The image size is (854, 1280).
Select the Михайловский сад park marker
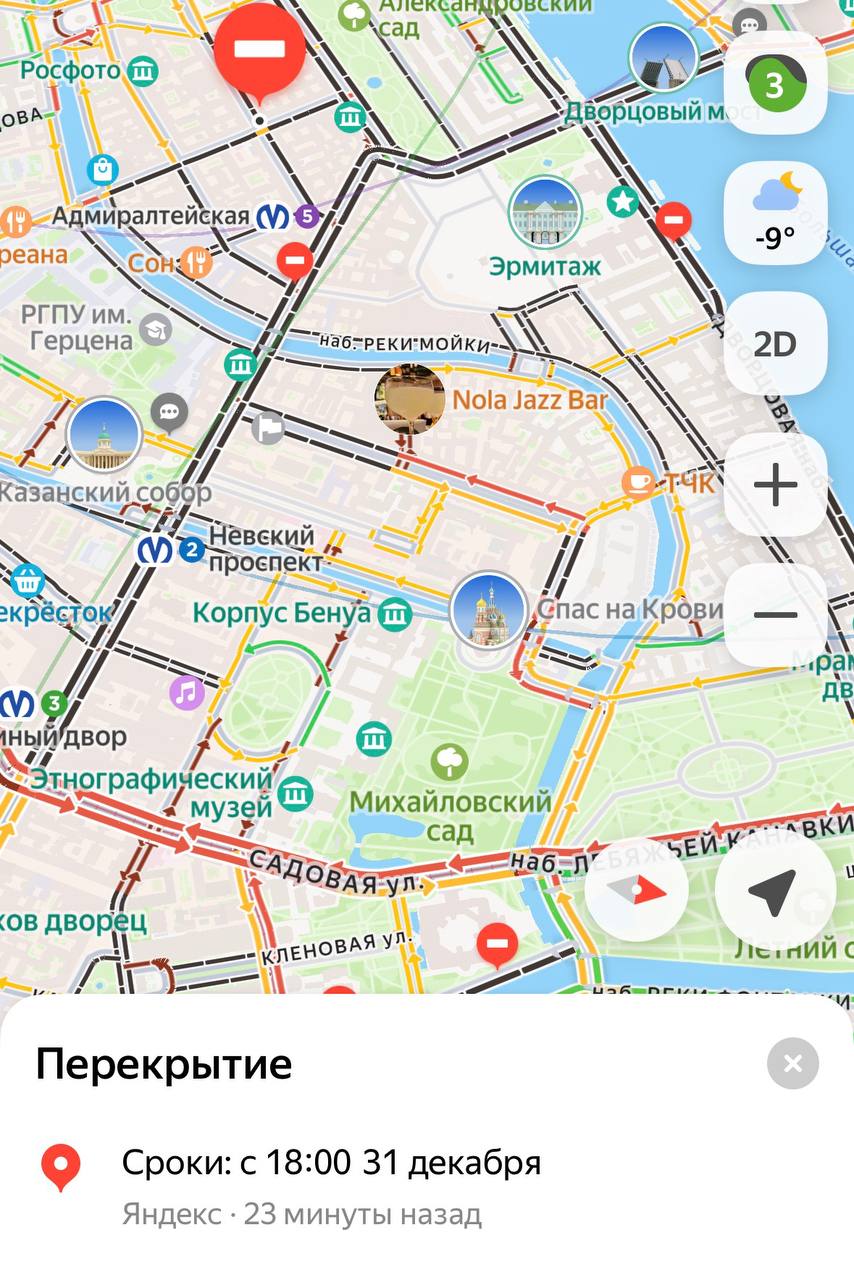(x=450, y=762)
